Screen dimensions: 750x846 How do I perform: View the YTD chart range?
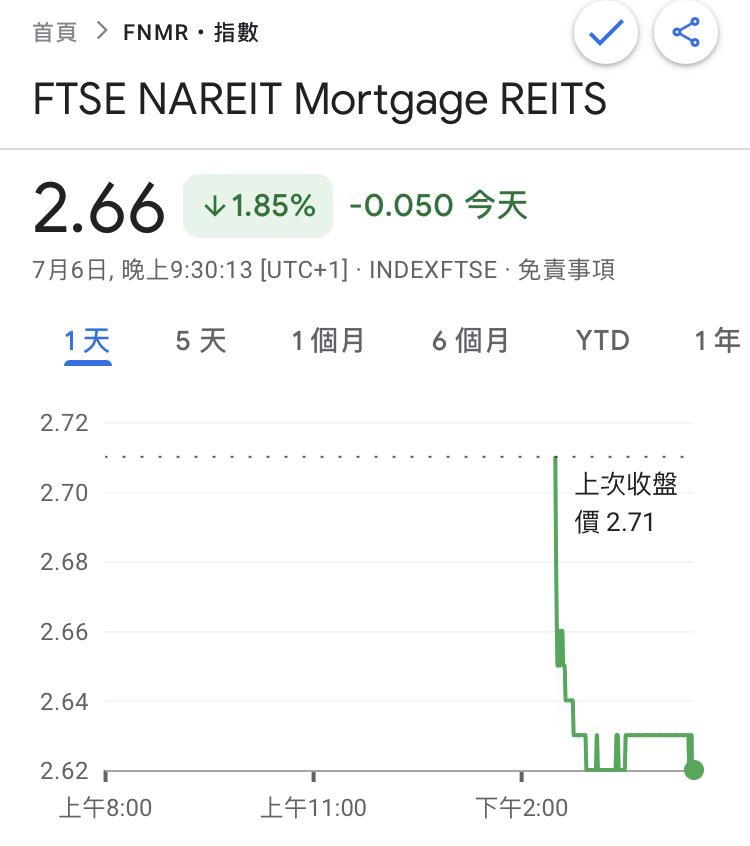pos(602,341)
